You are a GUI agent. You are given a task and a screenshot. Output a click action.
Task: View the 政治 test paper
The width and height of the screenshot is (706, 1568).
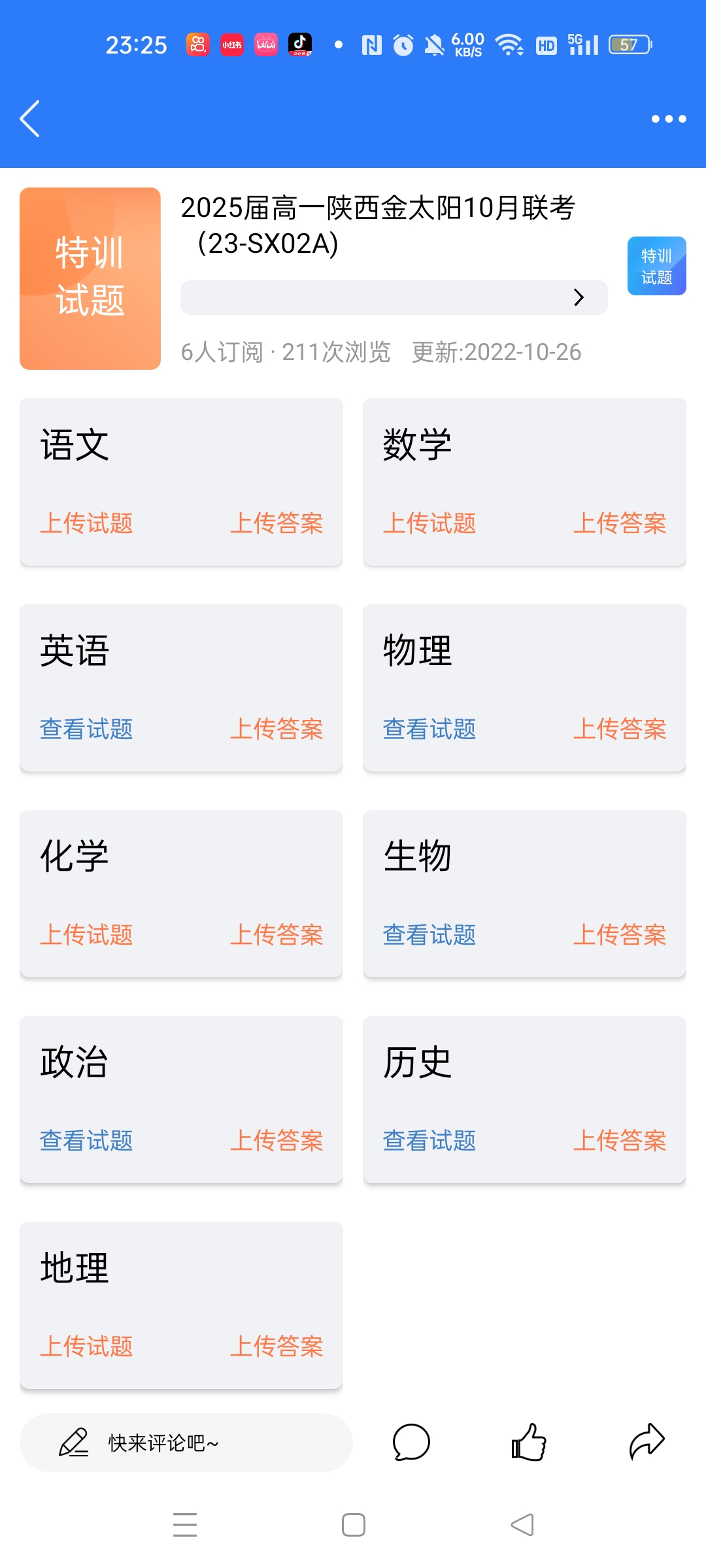pyautogui.click(x=86, y=1141)
